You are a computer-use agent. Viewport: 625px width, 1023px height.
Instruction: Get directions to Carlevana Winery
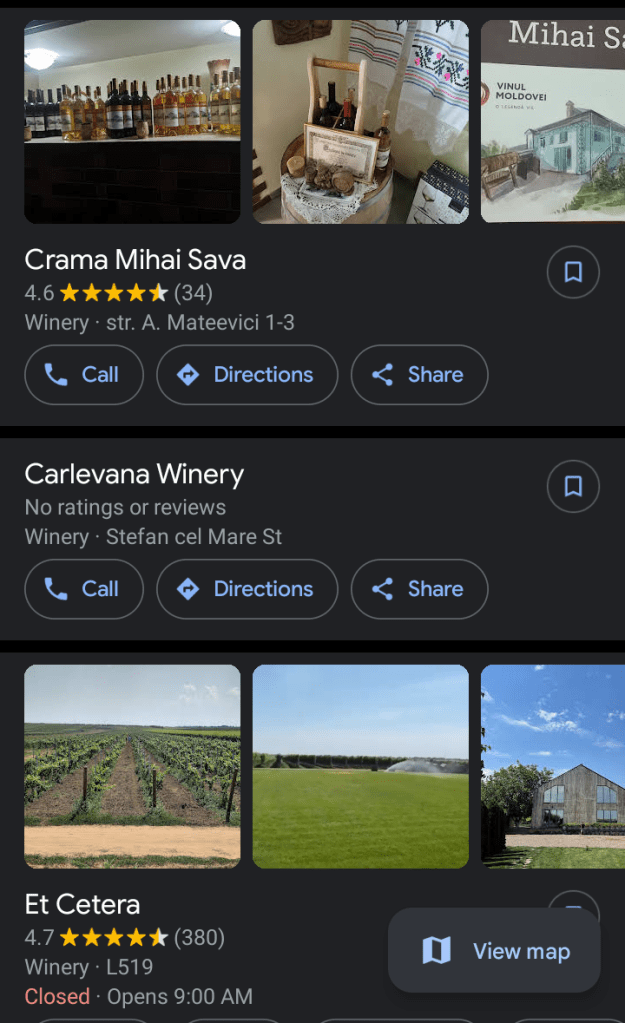pyautogui.click(x=247, y=589)
